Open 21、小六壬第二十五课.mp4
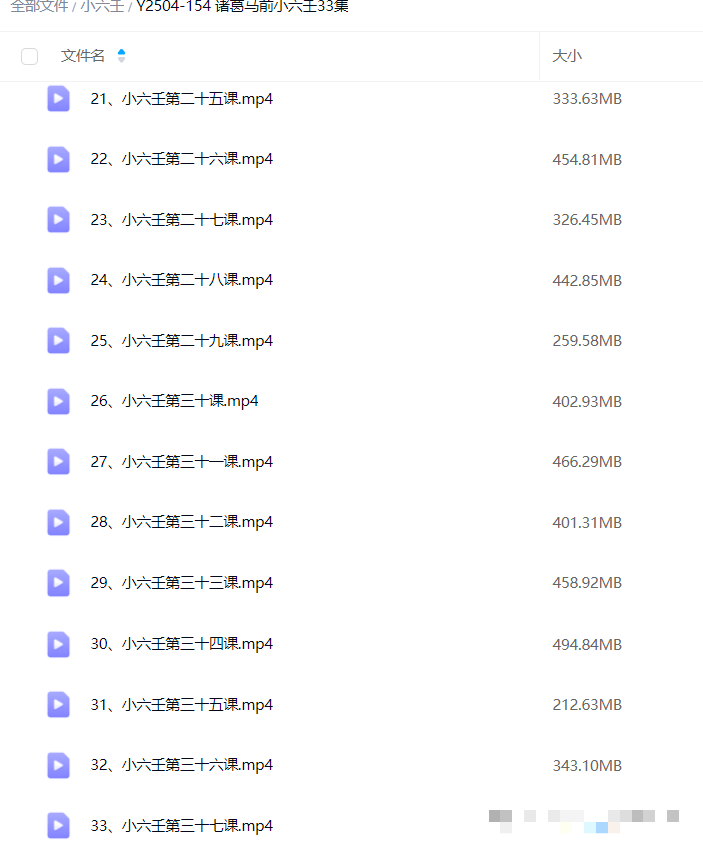Screen dimensions: 703x845 [181, 99]
